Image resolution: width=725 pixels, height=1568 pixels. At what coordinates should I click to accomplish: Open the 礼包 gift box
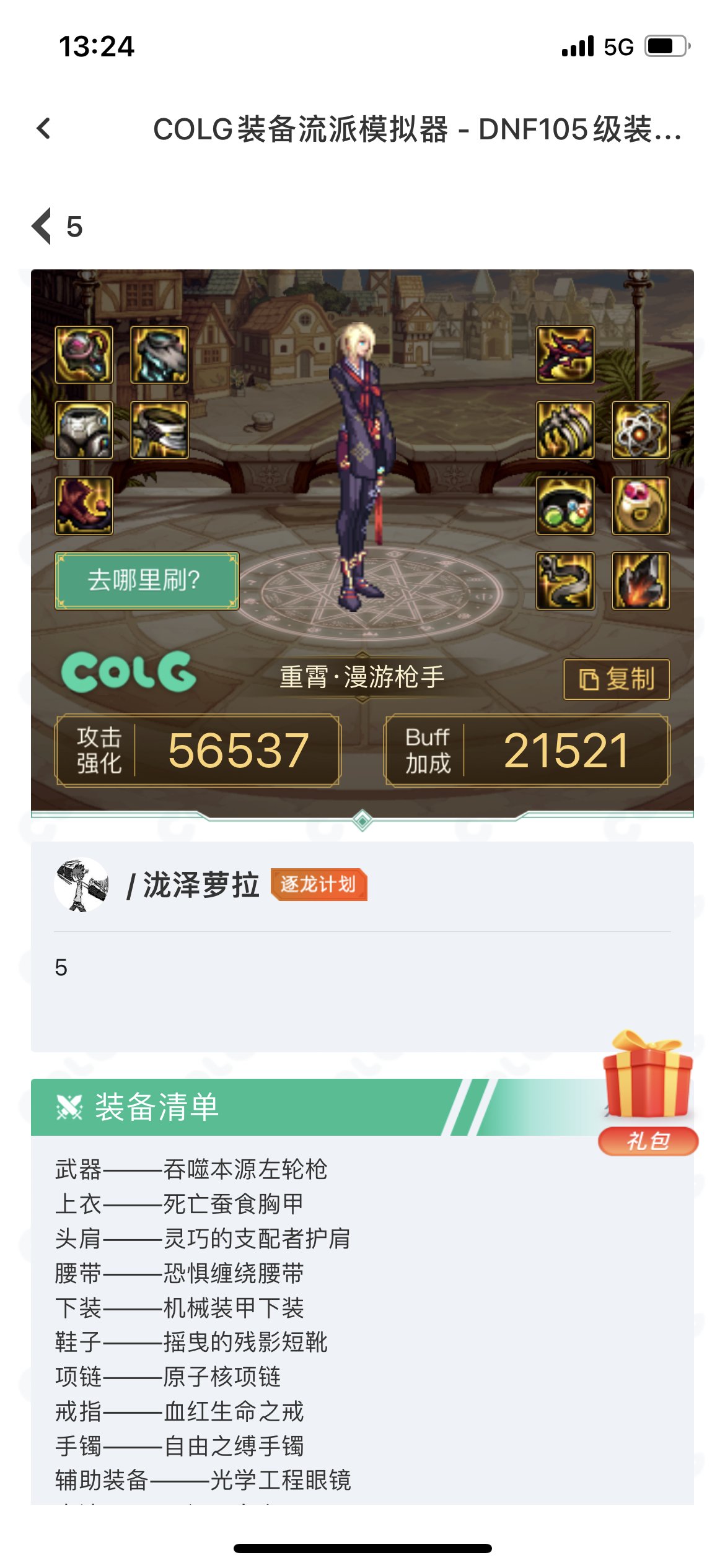[648, 1093]
